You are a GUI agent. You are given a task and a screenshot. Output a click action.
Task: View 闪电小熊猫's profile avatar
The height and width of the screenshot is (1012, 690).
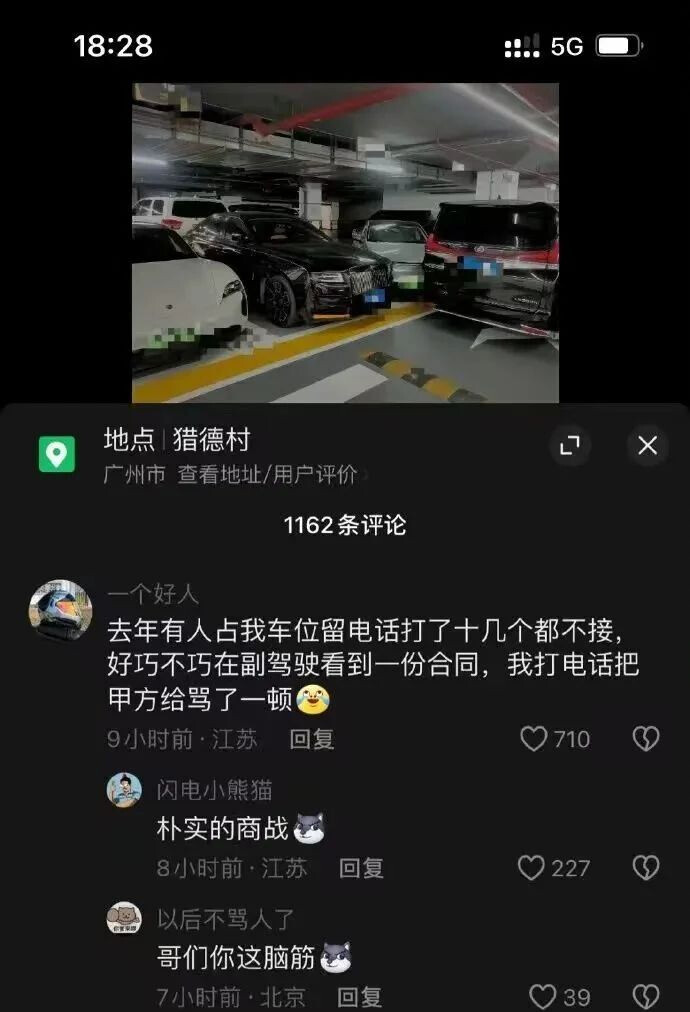pos(124,790)
